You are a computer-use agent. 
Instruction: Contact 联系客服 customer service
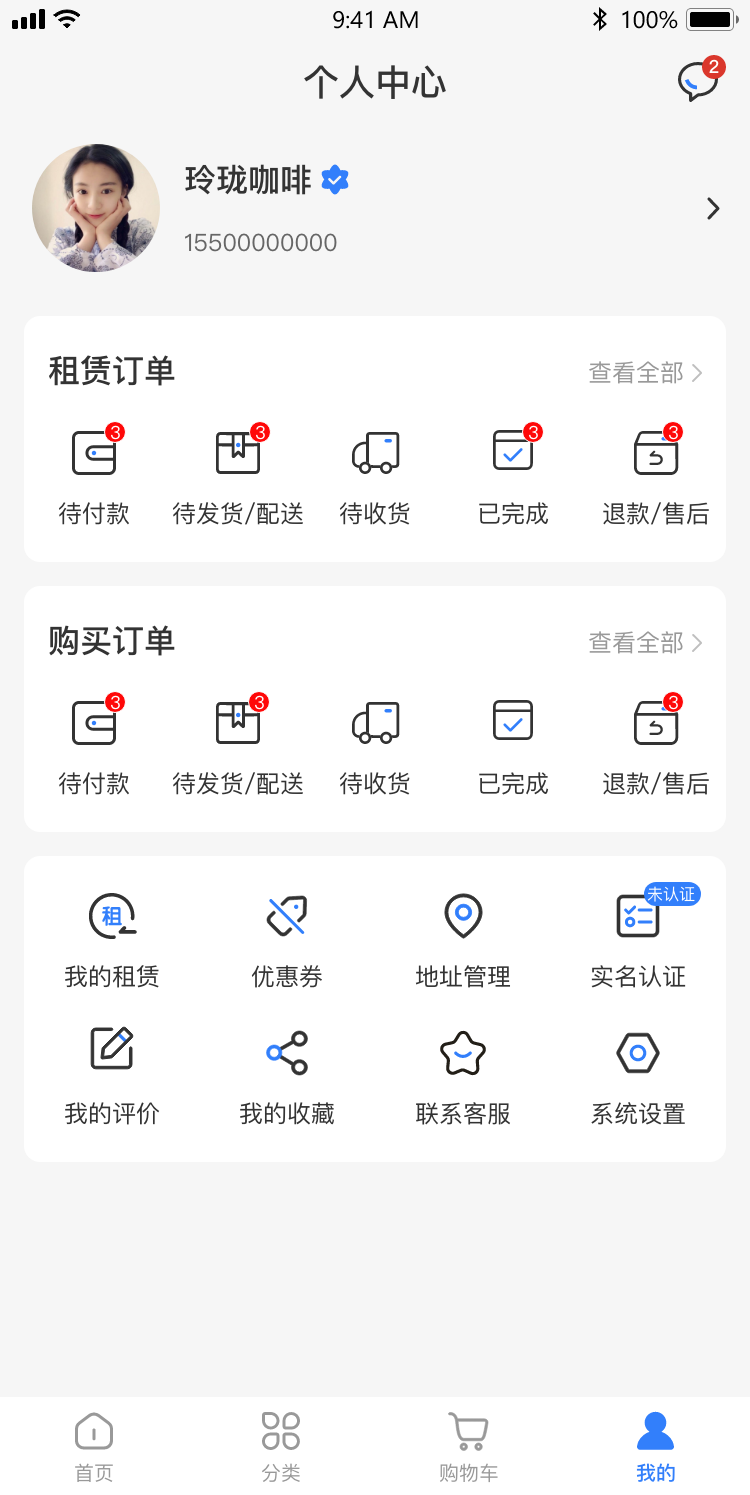(x=463, y=1075)
